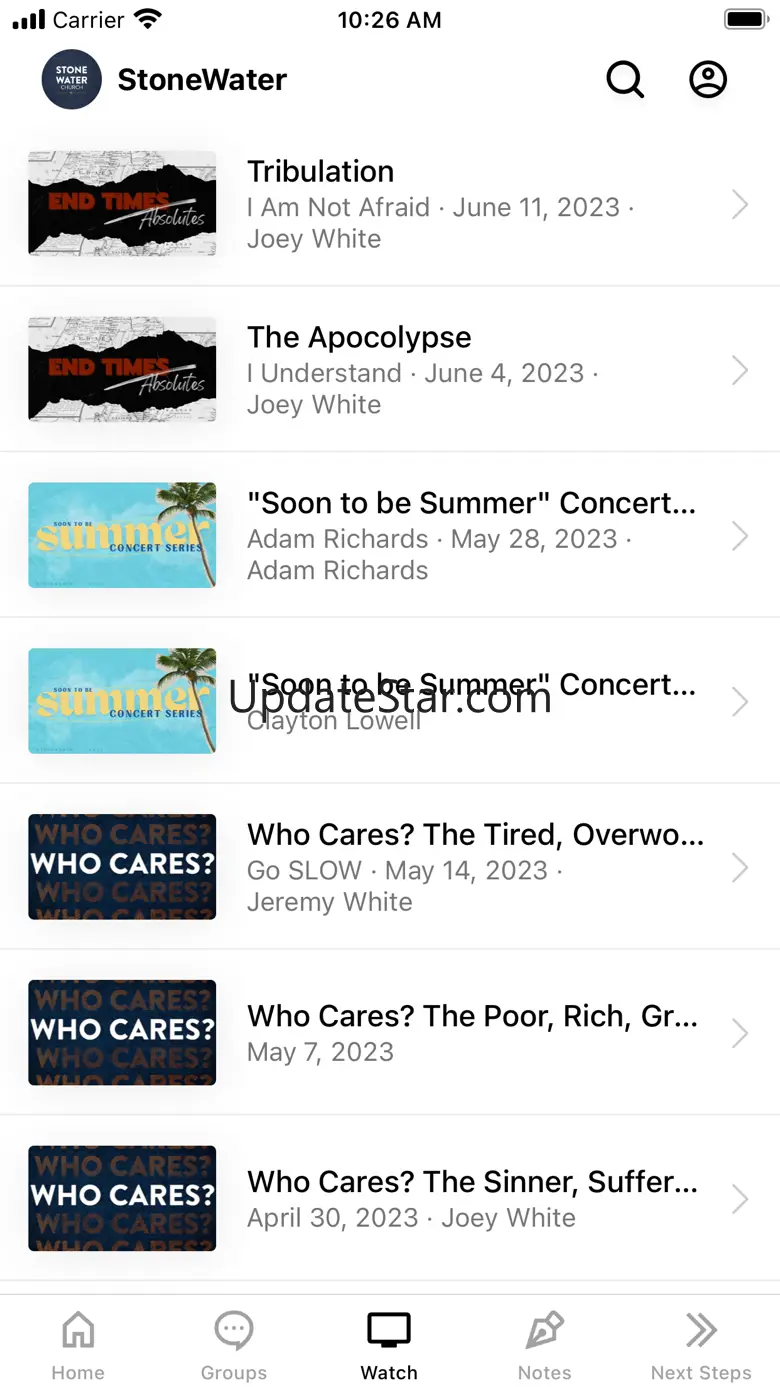The width and height of the screenshot is (780, 1387).
Task: Open Who Cares? The Poor, Rich sermon
Action: click(x=390, y=1033)
